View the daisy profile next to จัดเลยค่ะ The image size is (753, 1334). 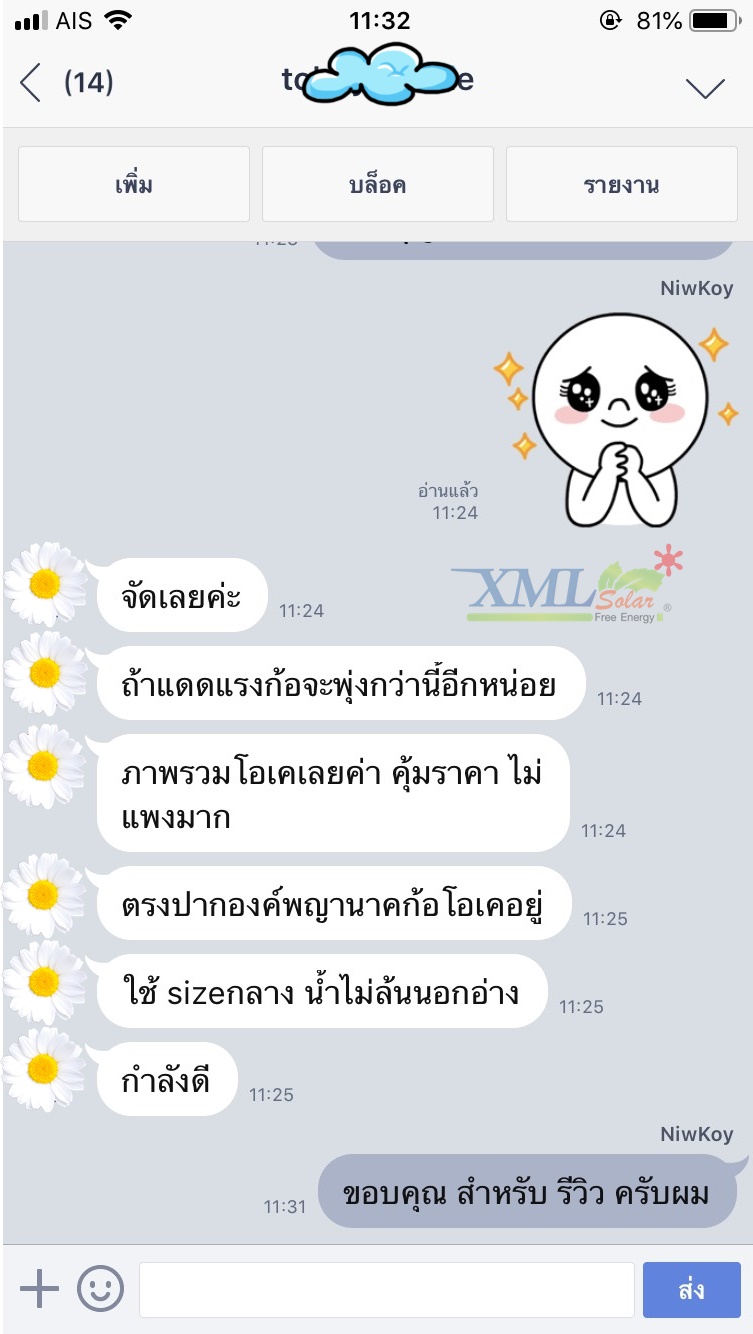(45, 585)
